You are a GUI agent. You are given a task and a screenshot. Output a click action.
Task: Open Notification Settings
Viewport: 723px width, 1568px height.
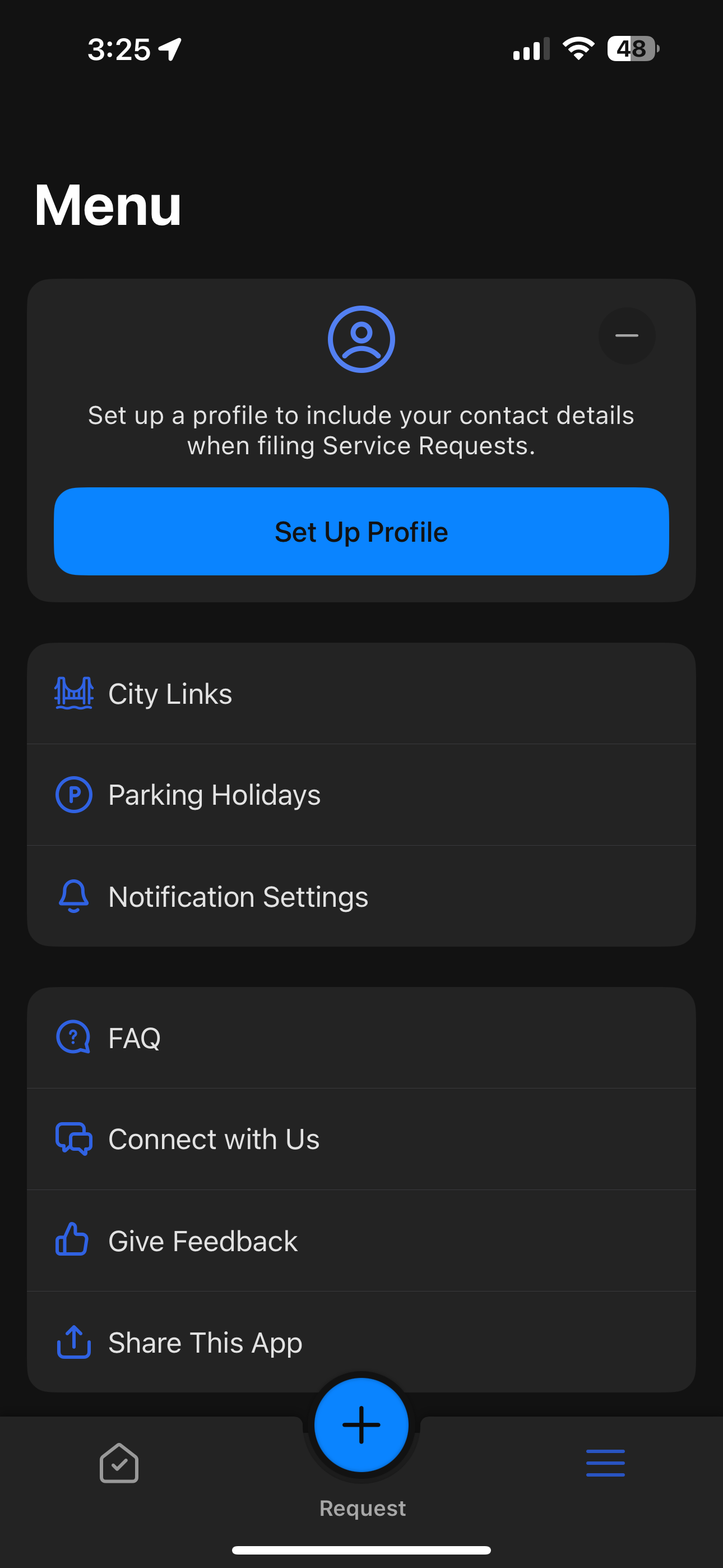click(x=361, y=897)
